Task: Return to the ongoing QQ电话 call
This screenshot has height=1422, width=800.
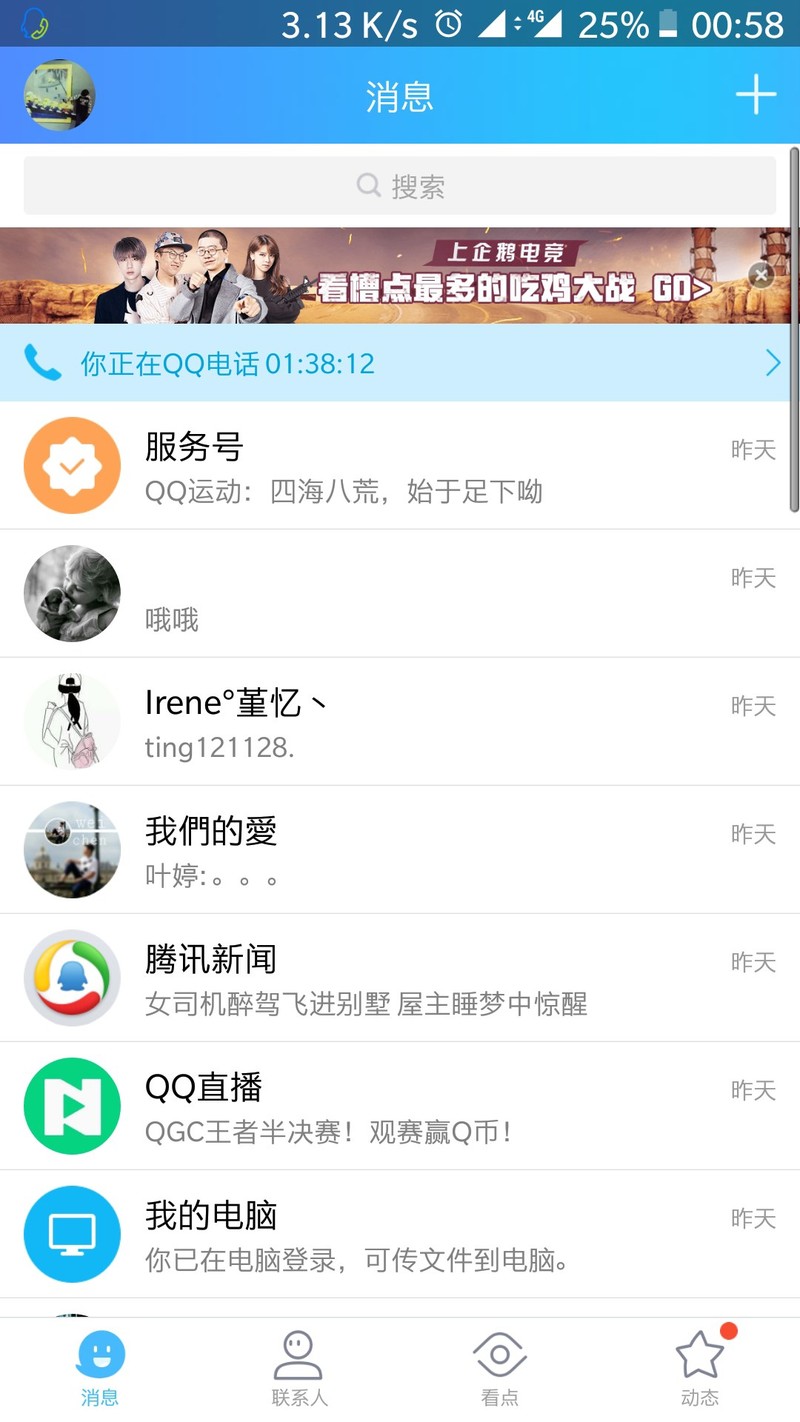Action: tap(400, 363)
